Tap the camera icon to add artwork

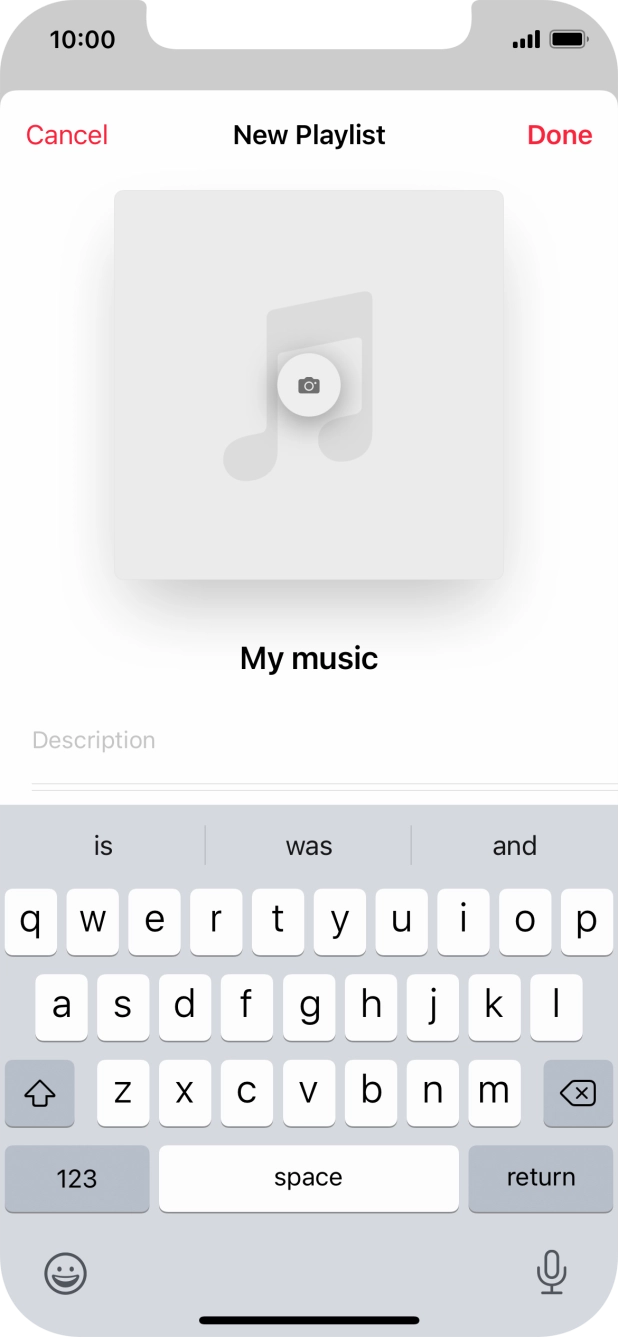coord(309,385)
